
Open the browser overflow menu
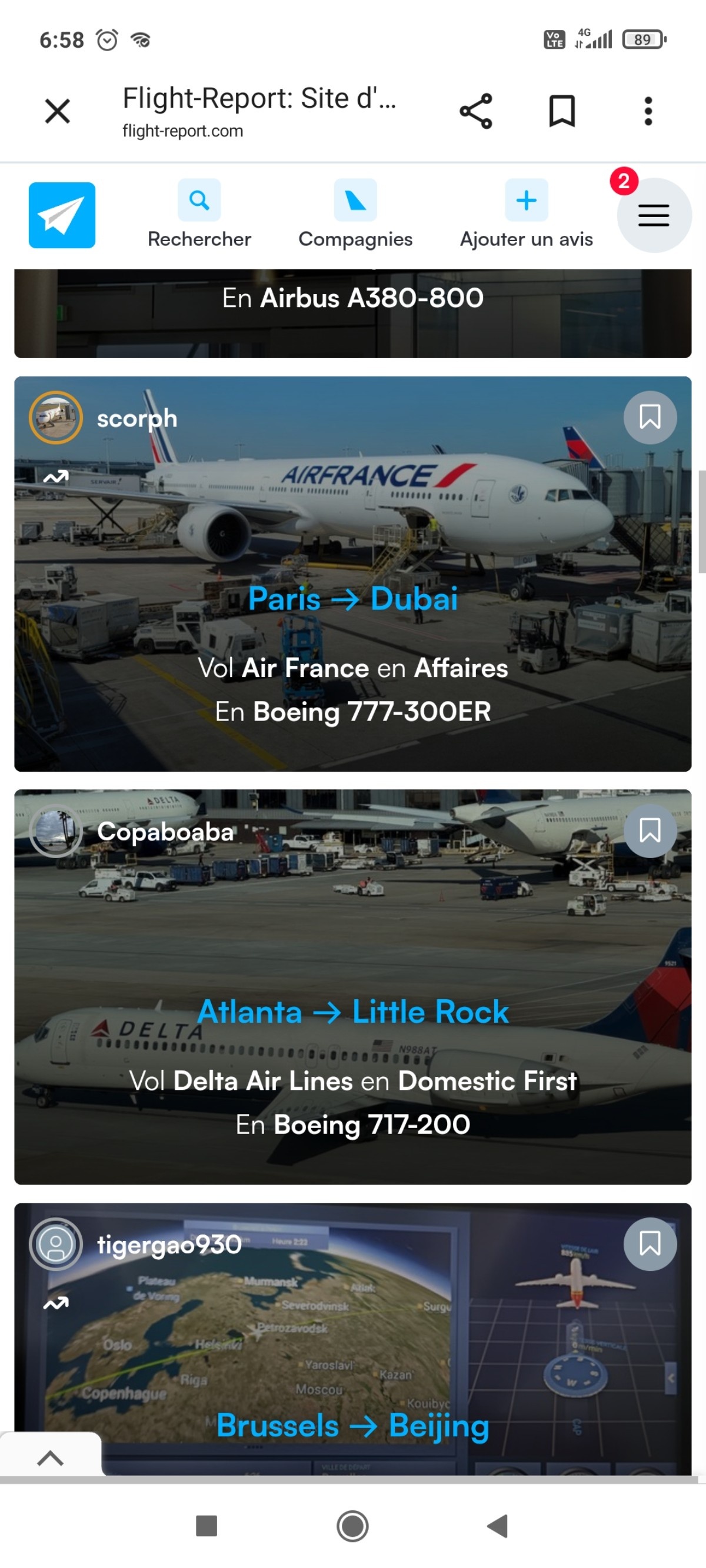[648, 111]
